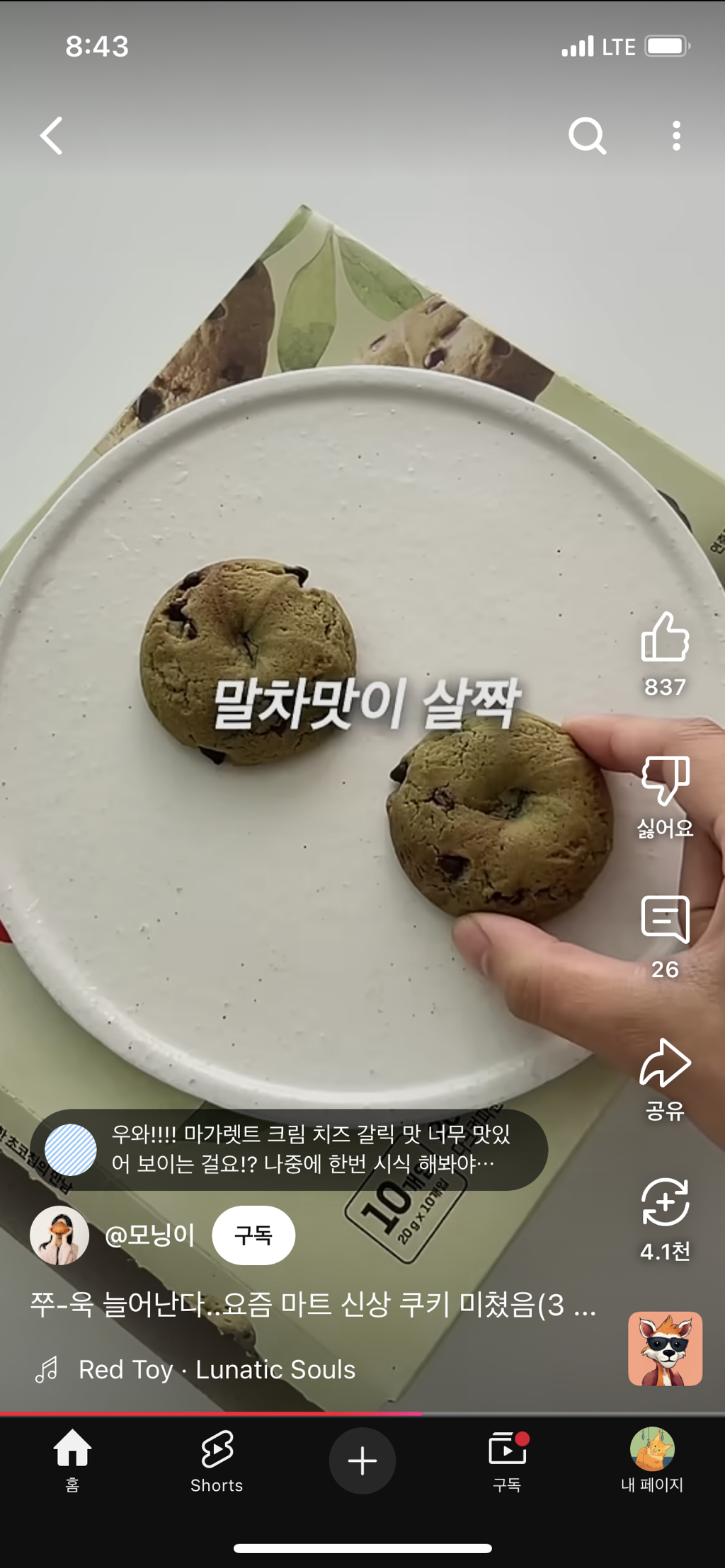Viewport: 725px width, 1568px height.
Task: Open the fox sound thumbnail
Action: point(665,1349)
